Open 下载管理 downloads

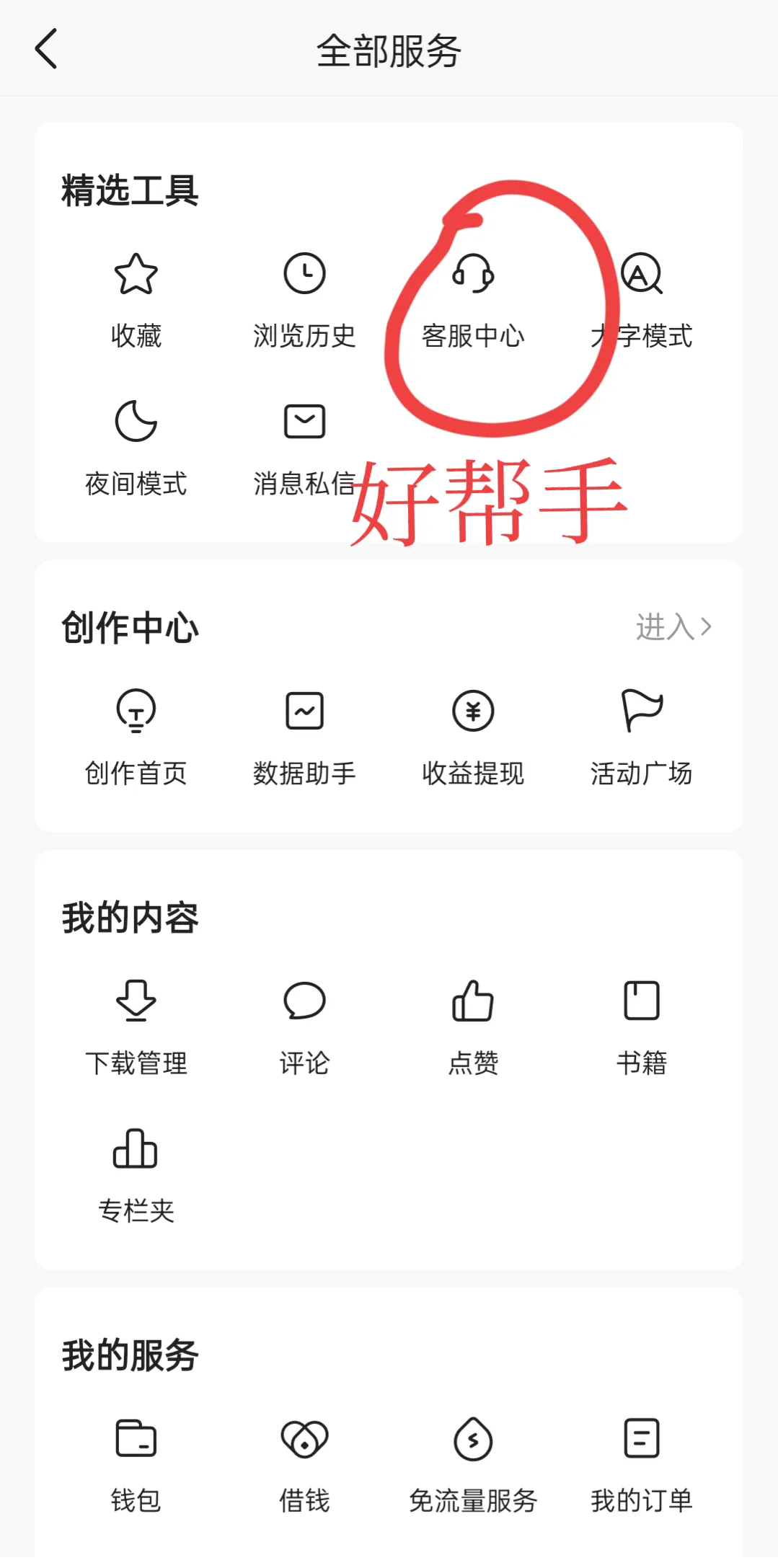136,1028
